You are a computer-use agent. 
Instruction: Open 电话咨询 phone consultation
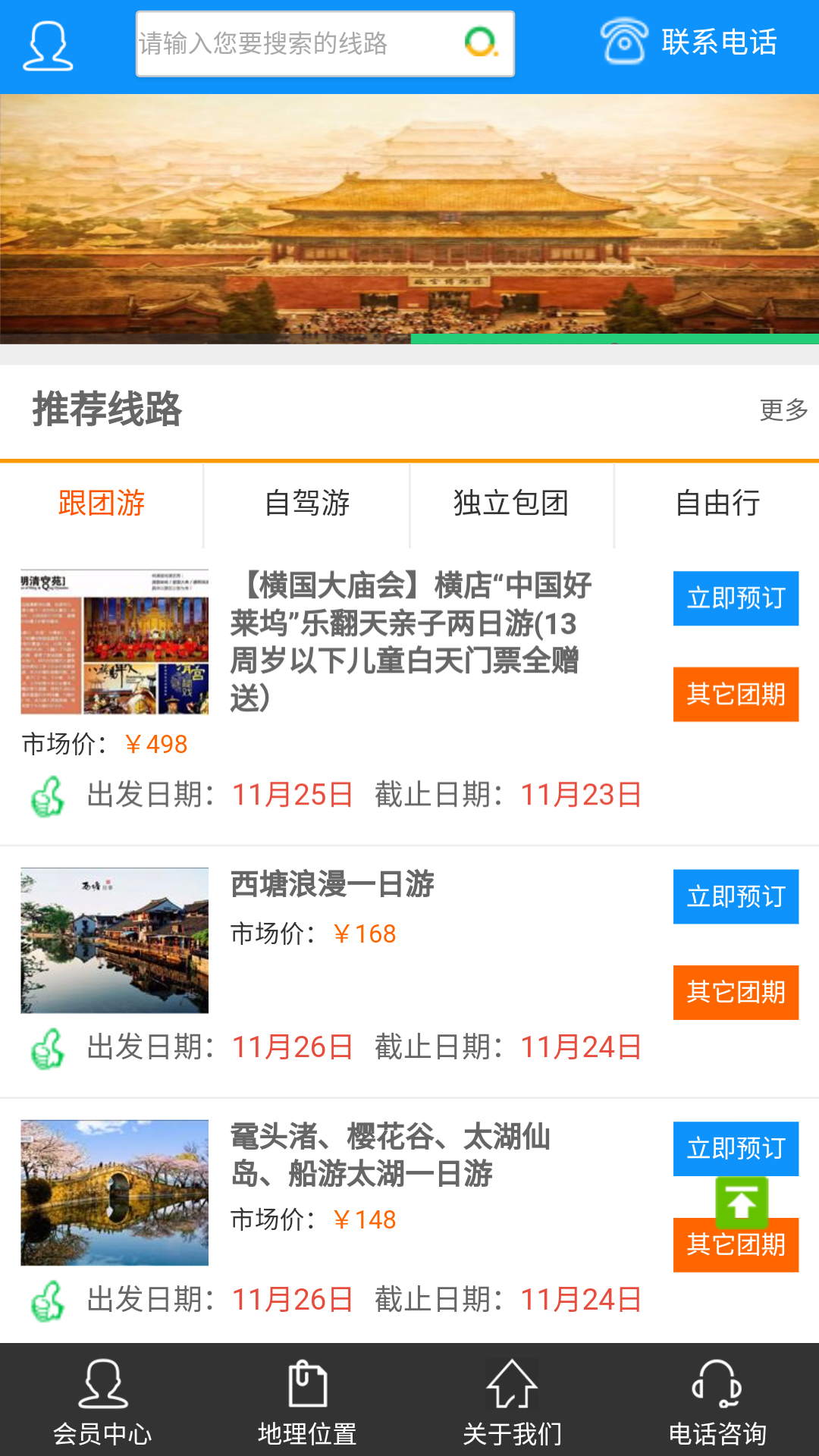(x=717, y=1401)
